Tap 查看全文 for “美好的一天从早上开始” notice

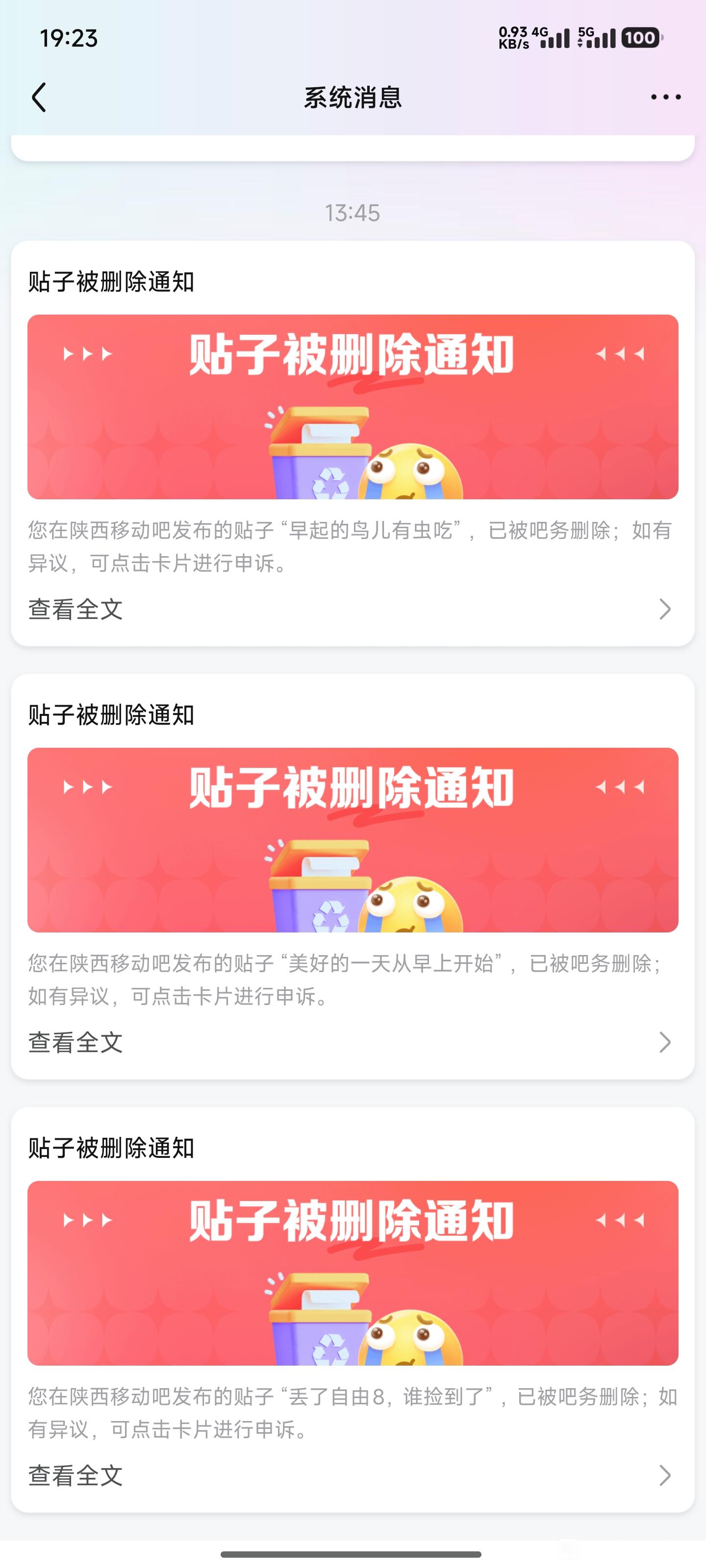[76, 1042]
